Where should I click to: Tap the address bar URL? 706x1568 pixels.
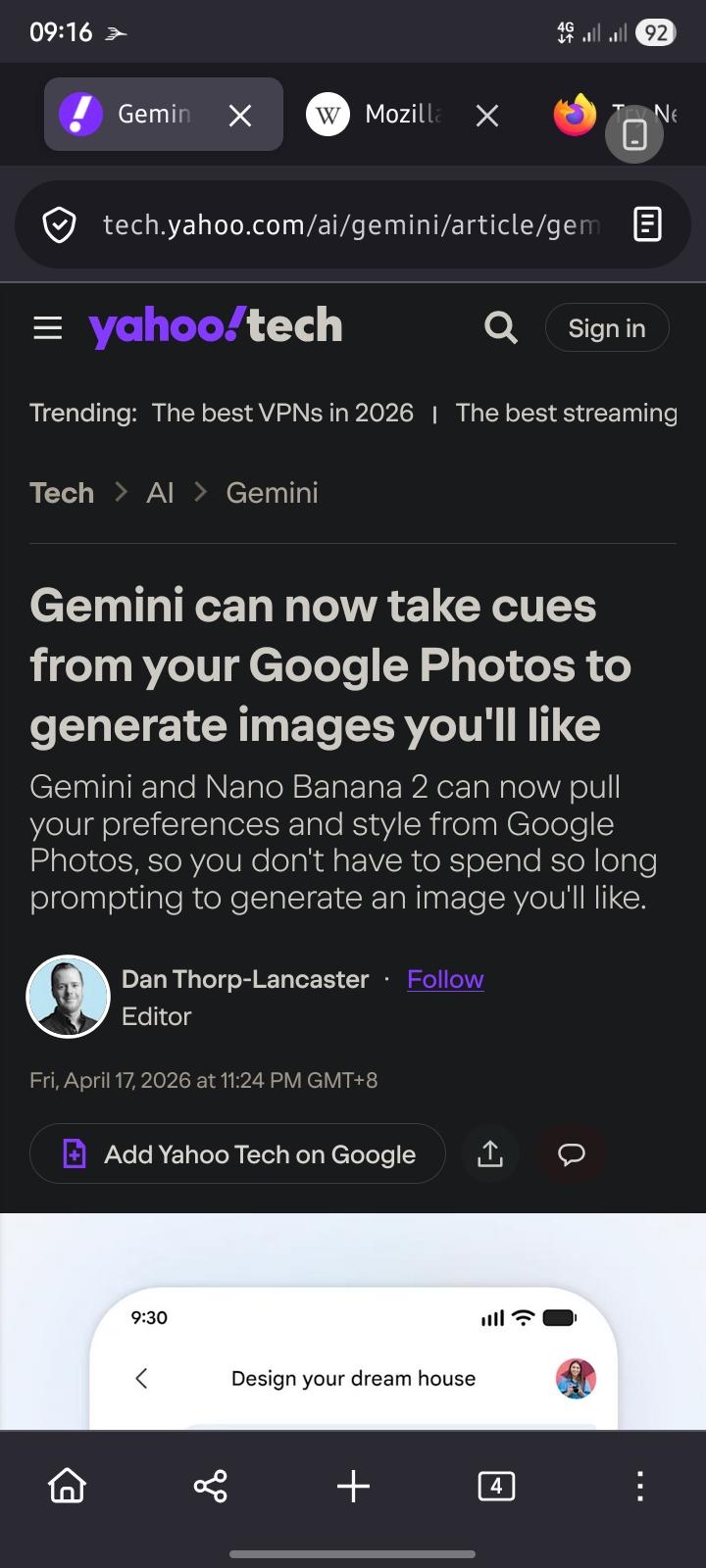[351, 225]
